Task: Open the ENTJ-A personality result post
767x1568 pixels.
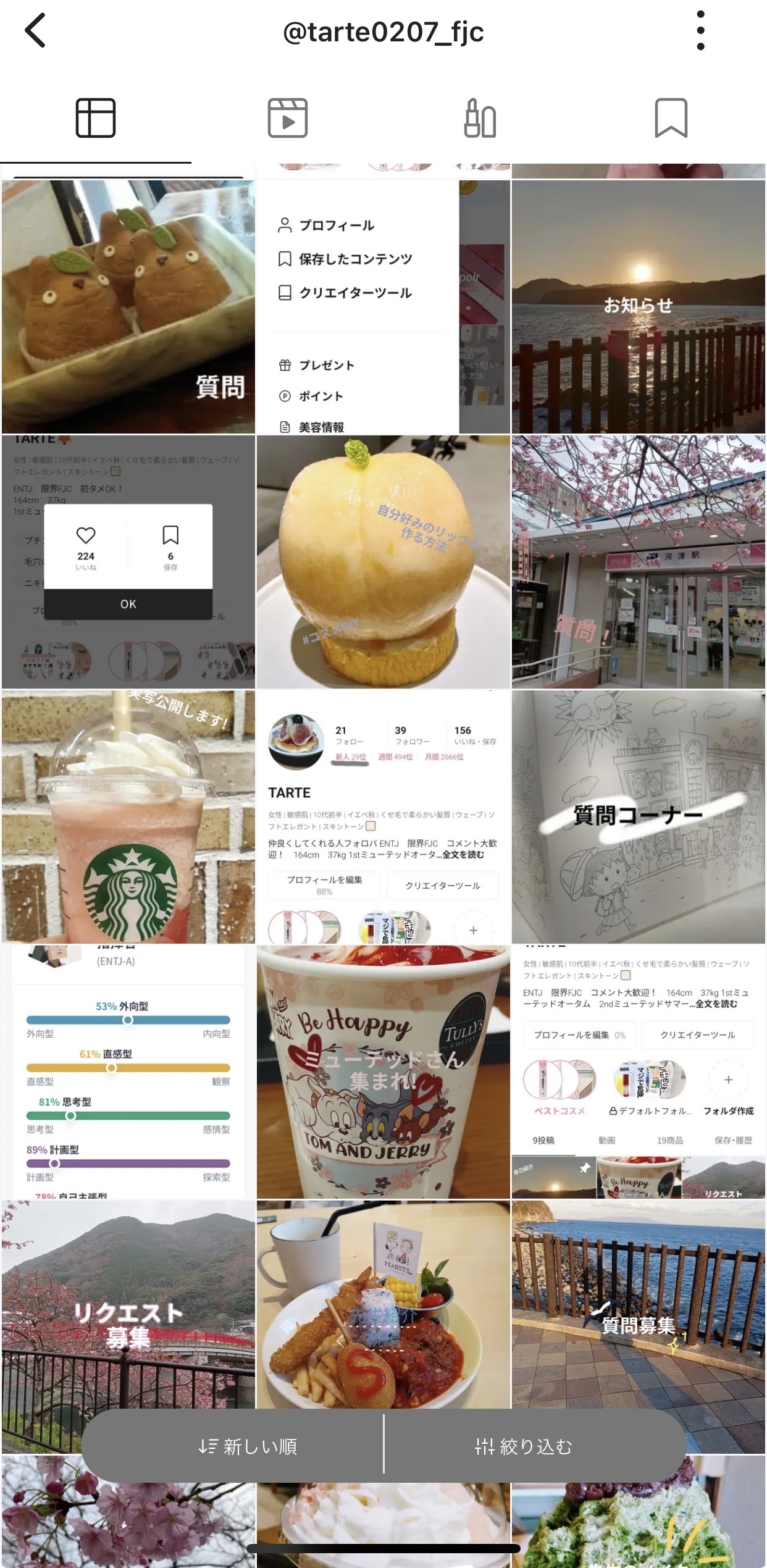Action: click(128, 1071)
